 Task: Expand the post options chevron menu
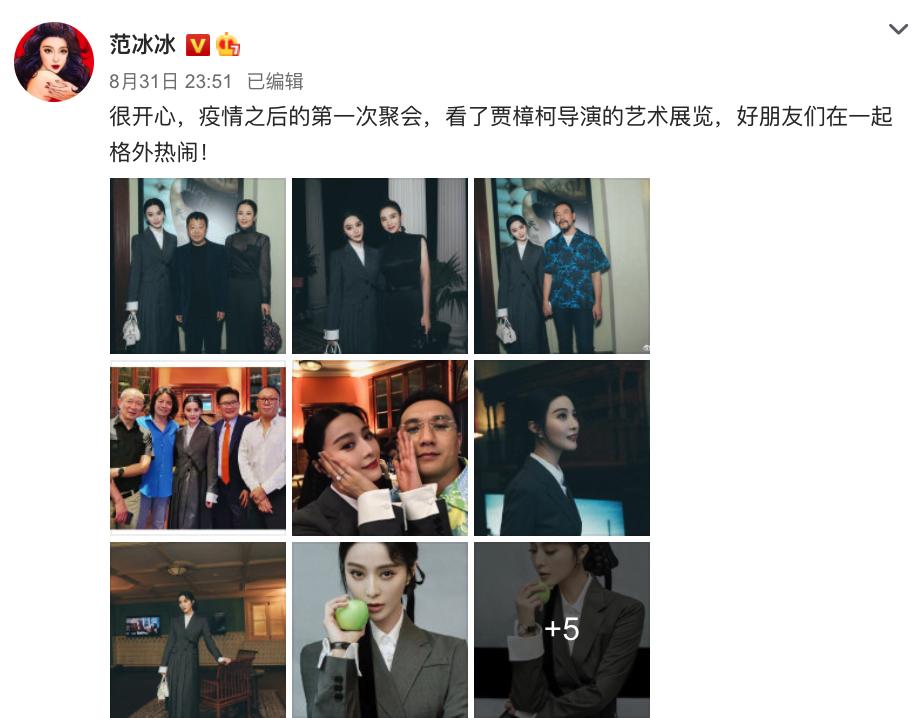tap(898, 30)
